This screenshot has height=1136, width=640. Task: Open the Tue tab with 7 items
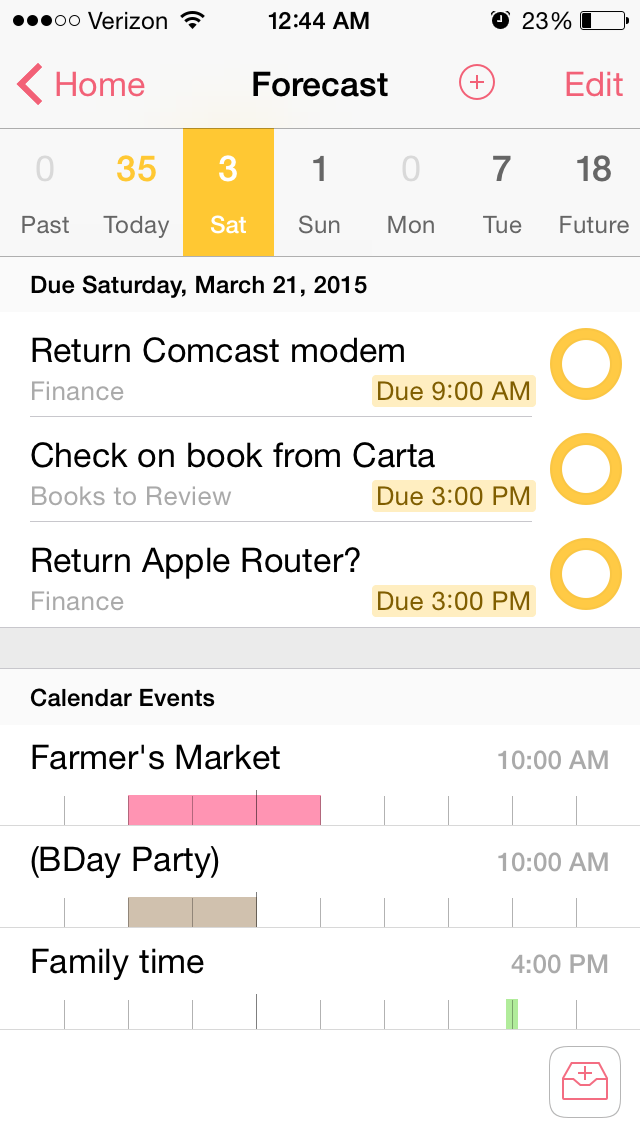coord(502,193)
